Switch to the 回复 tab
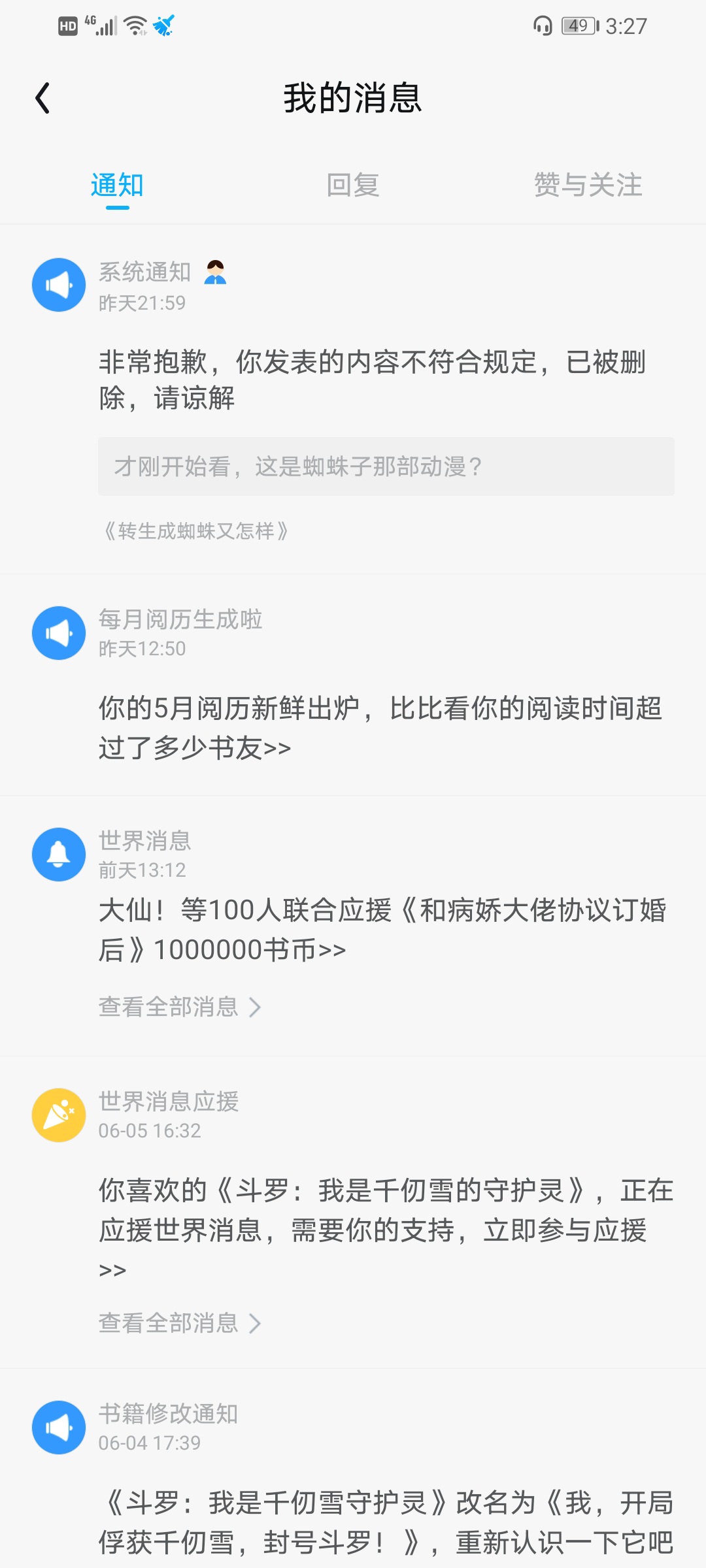 point(353,186)
